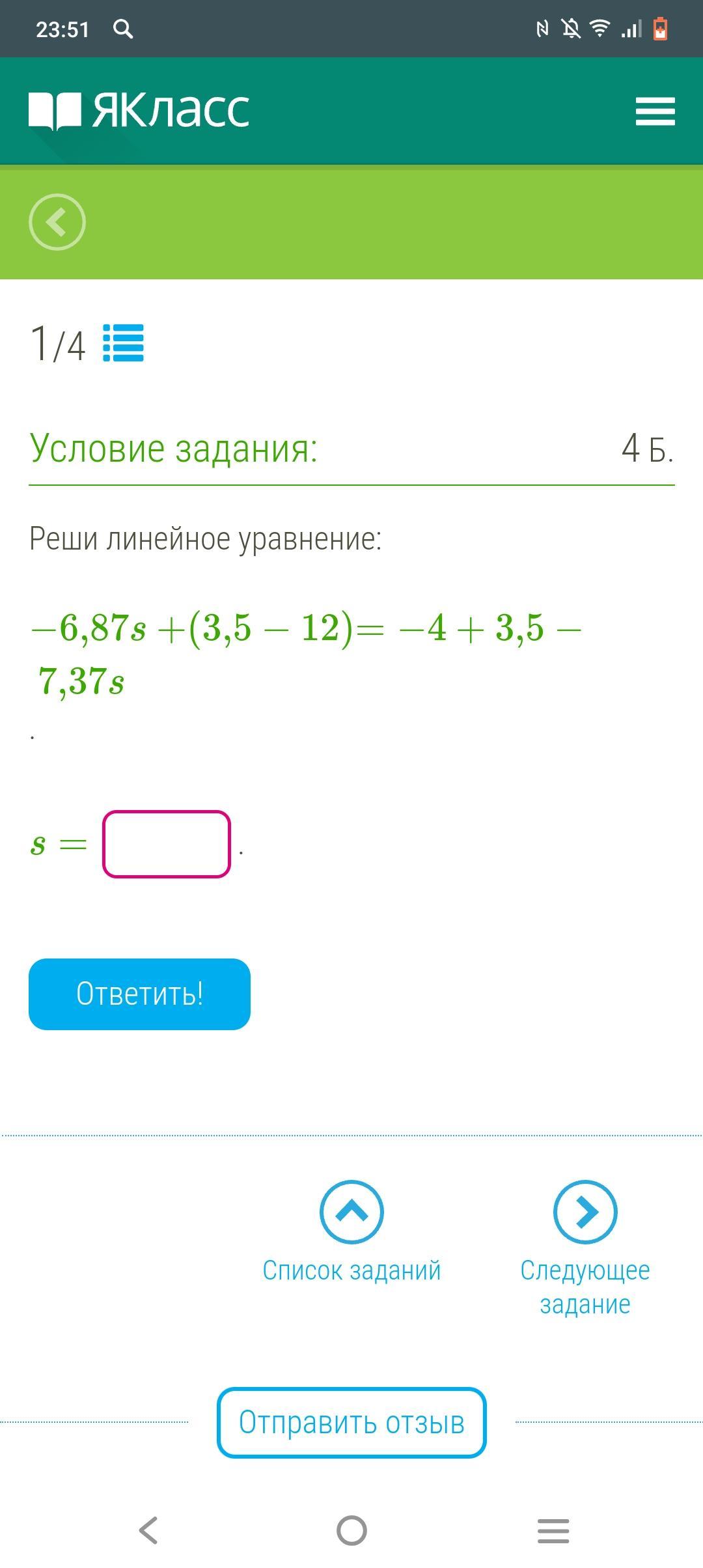Image resolution: width=703 pixels, height=1568 pixels.
Task: Tap the ЯКласс logo to go home
Action: pyautogui.click(x=139, y=109)
